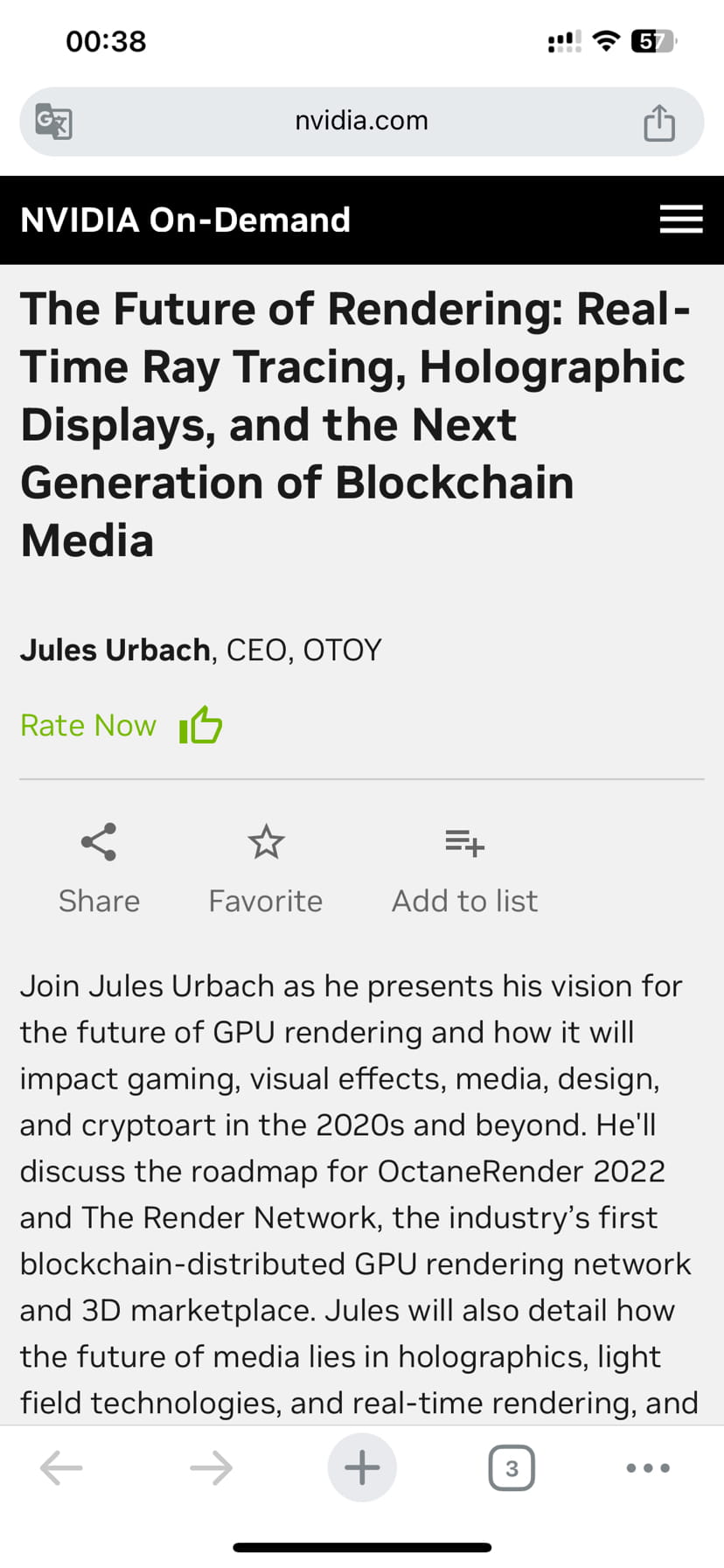The width and height of the screenshot is (724, 1568).
Task: Tap the Share icon below the title
Action: (99, 842)
